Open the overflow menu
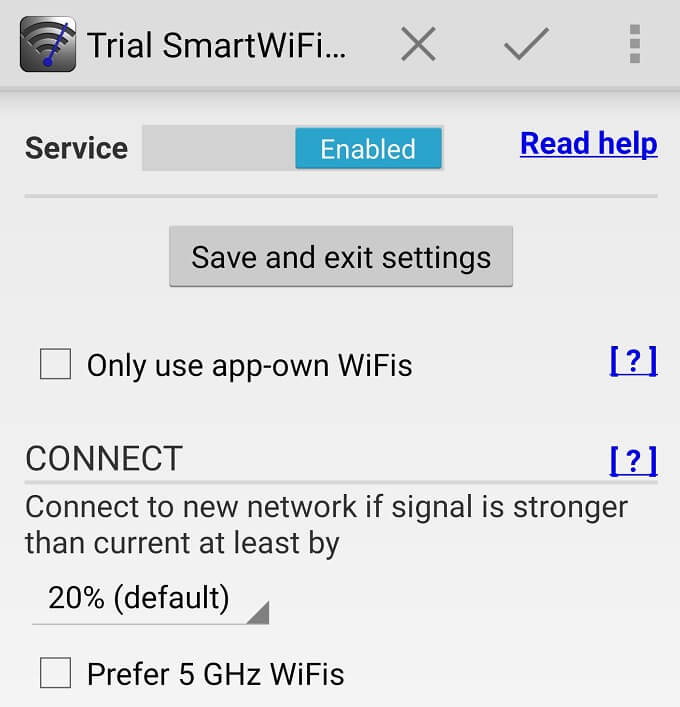The height and width of the screenshot is (707, 680). pyautogui.click(x=634, y=44)
